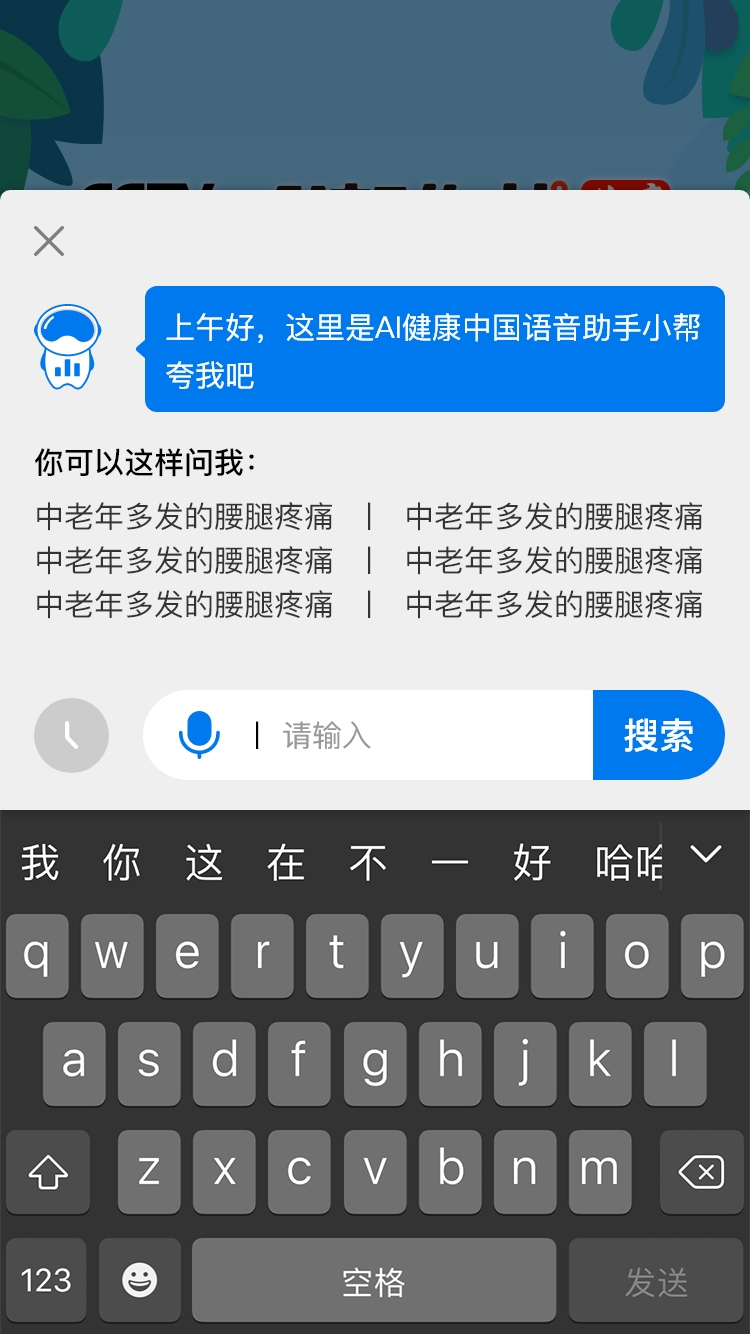This screenshot has height=1334, width=750.
Task: Open the history clock icon
Action: 71,735
